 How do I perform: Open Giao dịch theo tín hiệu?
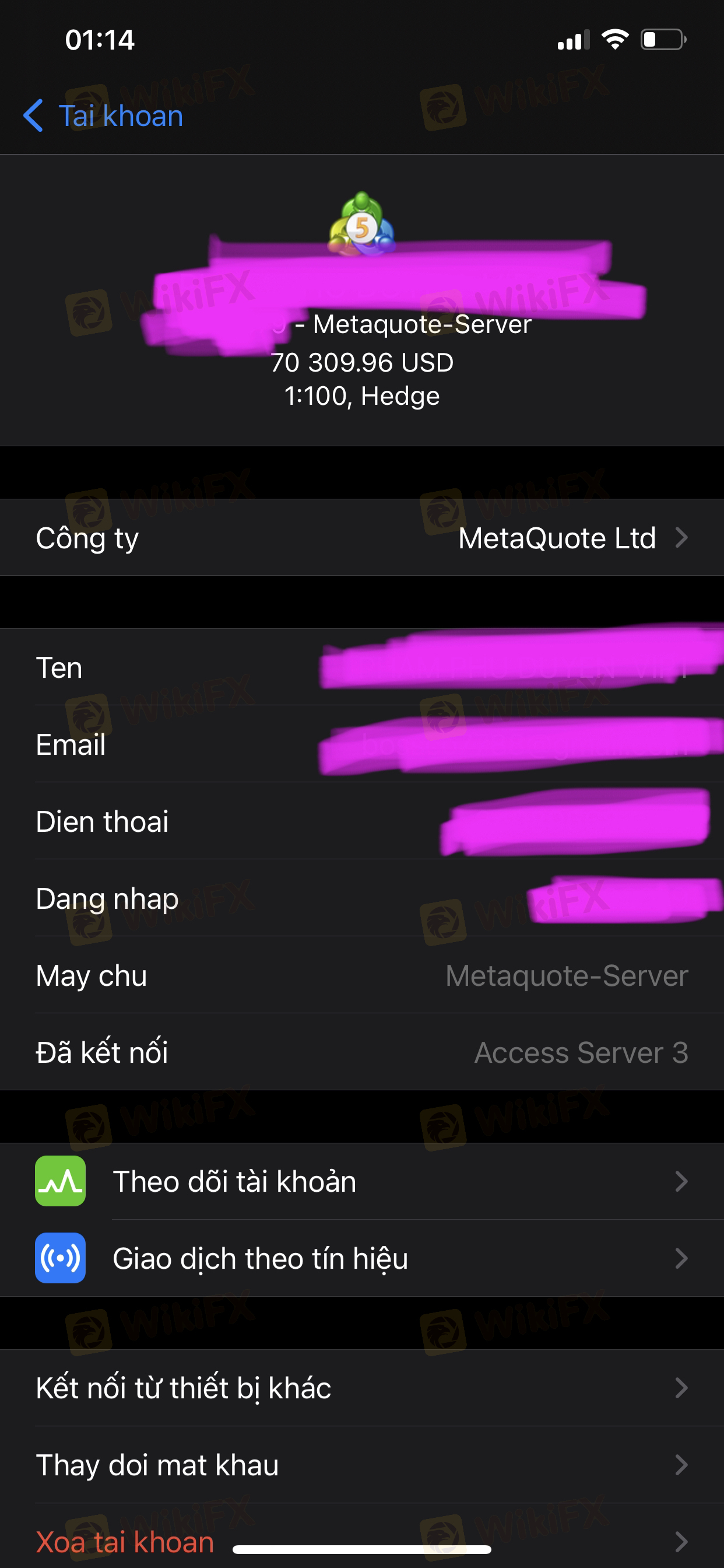click(x=362, y=1258)
